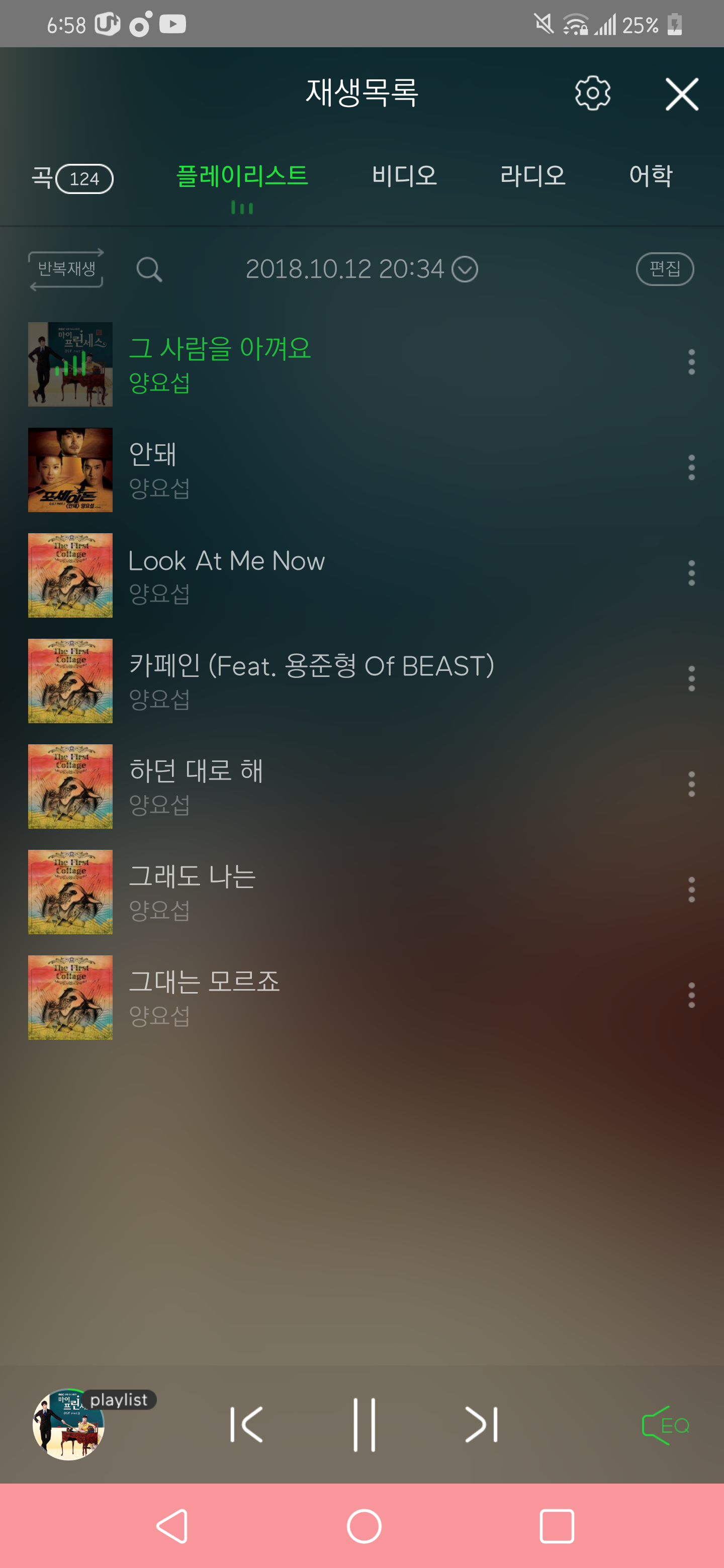Switch to the 비디오 tab

pyautogui.click(x=404, y=176)
